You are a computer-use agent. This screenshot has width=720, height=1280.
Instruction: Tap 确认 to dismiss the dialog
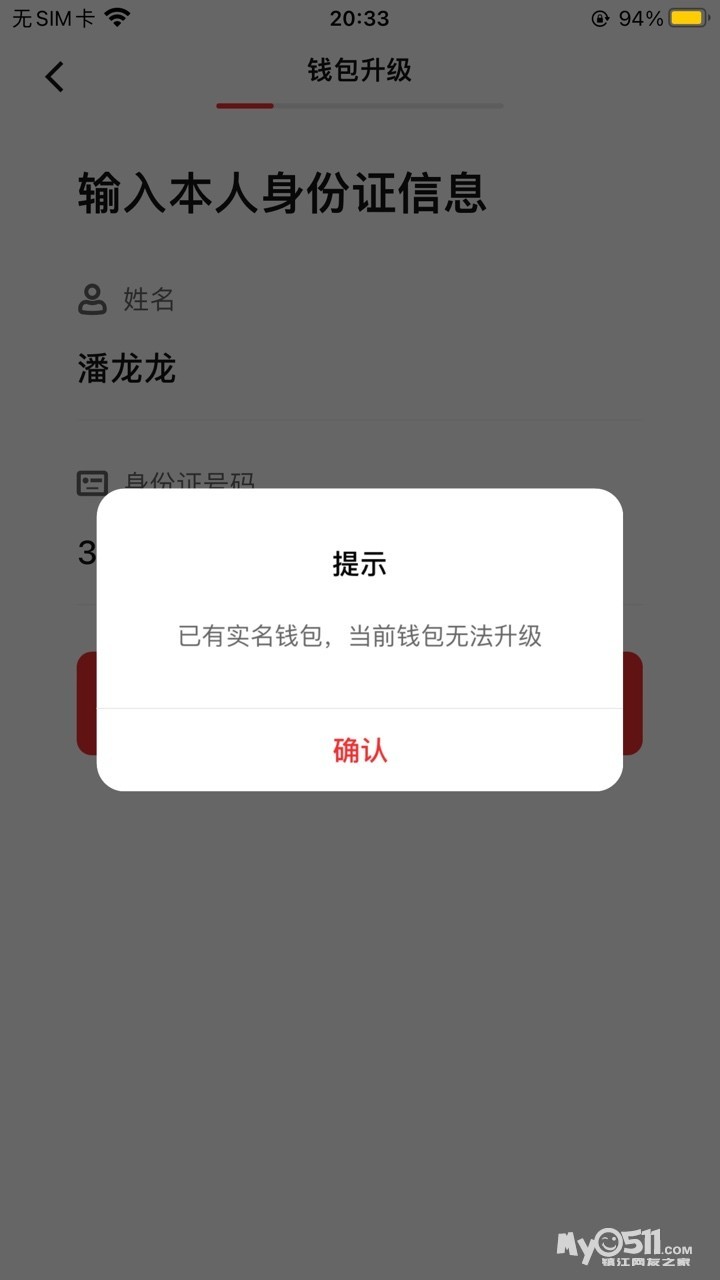tap(360, 750)
